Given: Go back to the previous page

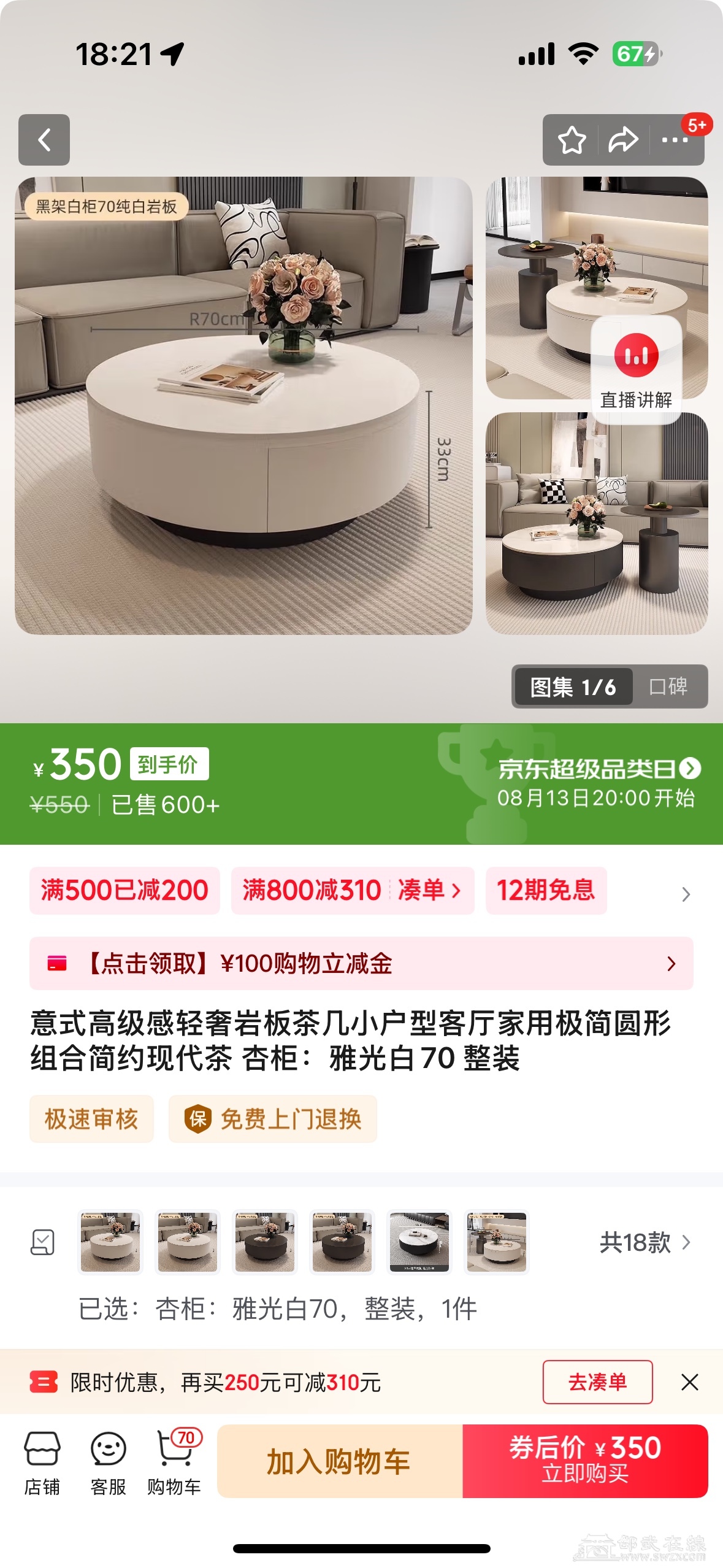Looking at the screenshot, I should [44, 140].
